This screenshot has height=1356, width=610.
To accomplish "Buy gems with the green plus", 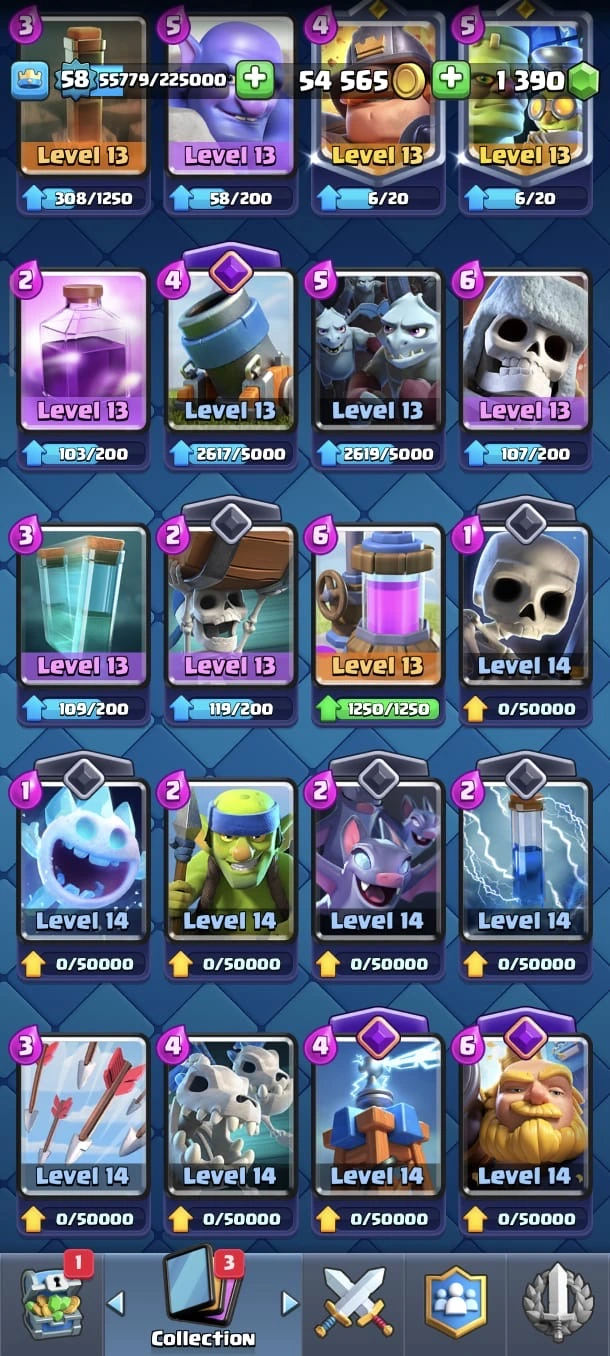I will point(582,81).
